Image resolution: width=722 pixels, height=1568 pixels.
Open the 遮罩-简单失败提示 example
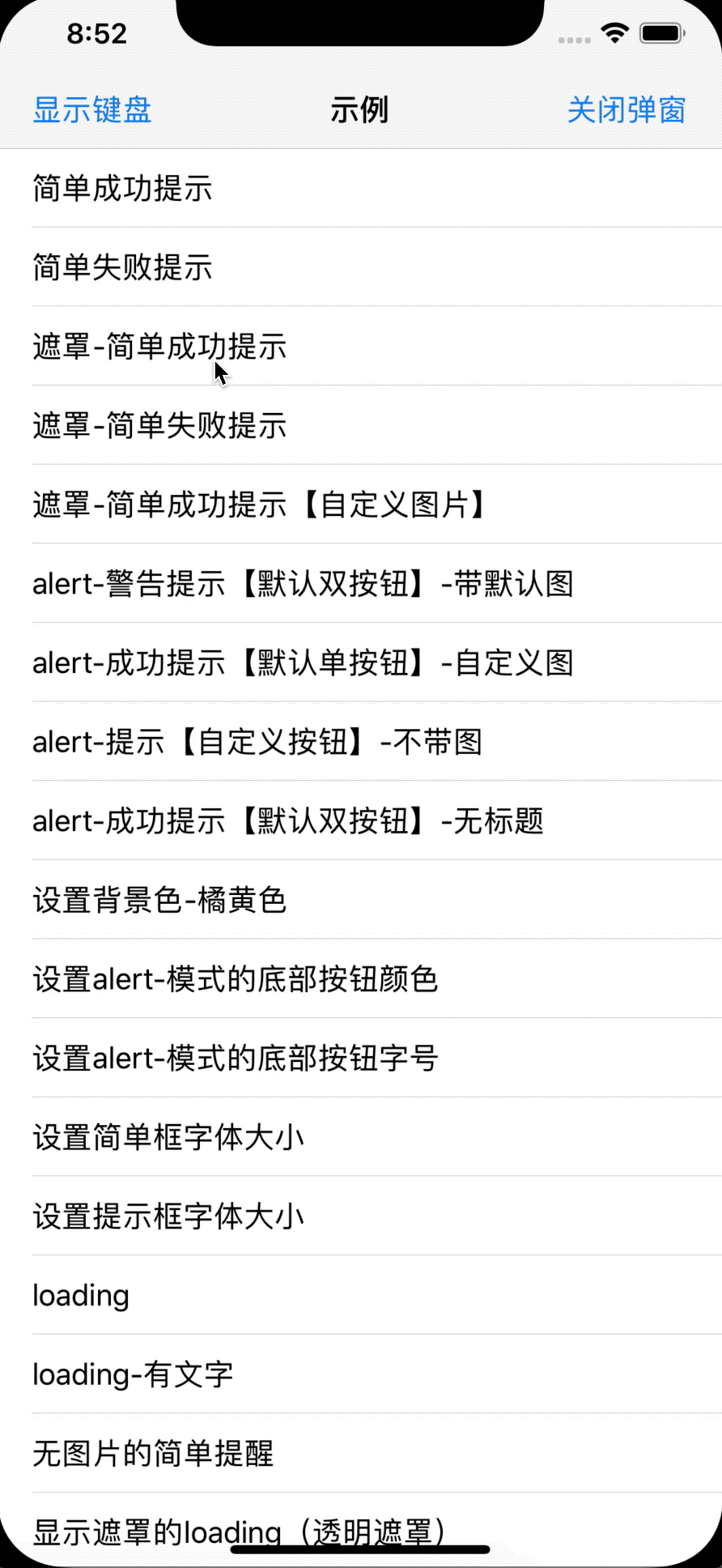(160, 425)
